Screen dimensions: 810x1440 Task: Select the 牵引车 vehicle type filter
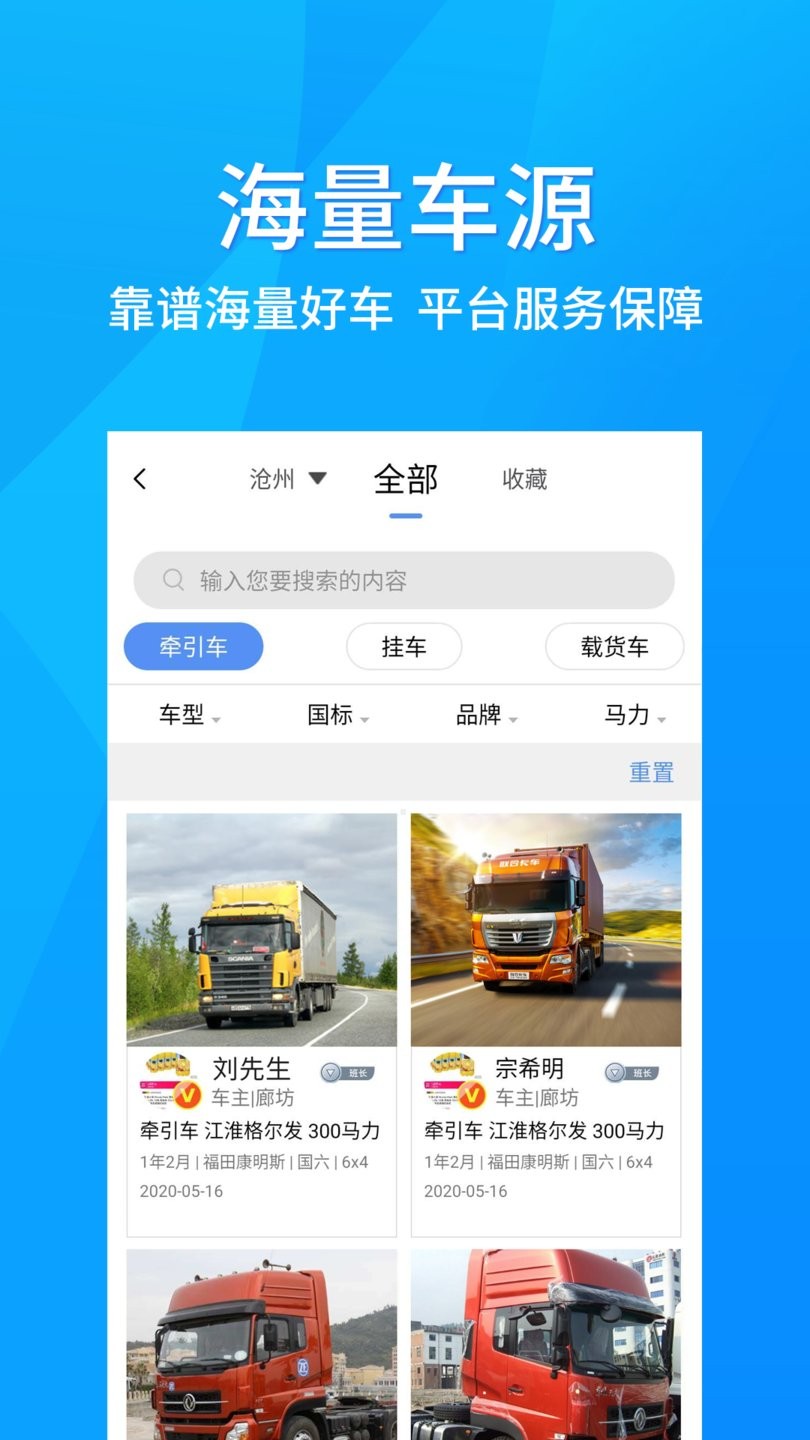coord(193,646)
